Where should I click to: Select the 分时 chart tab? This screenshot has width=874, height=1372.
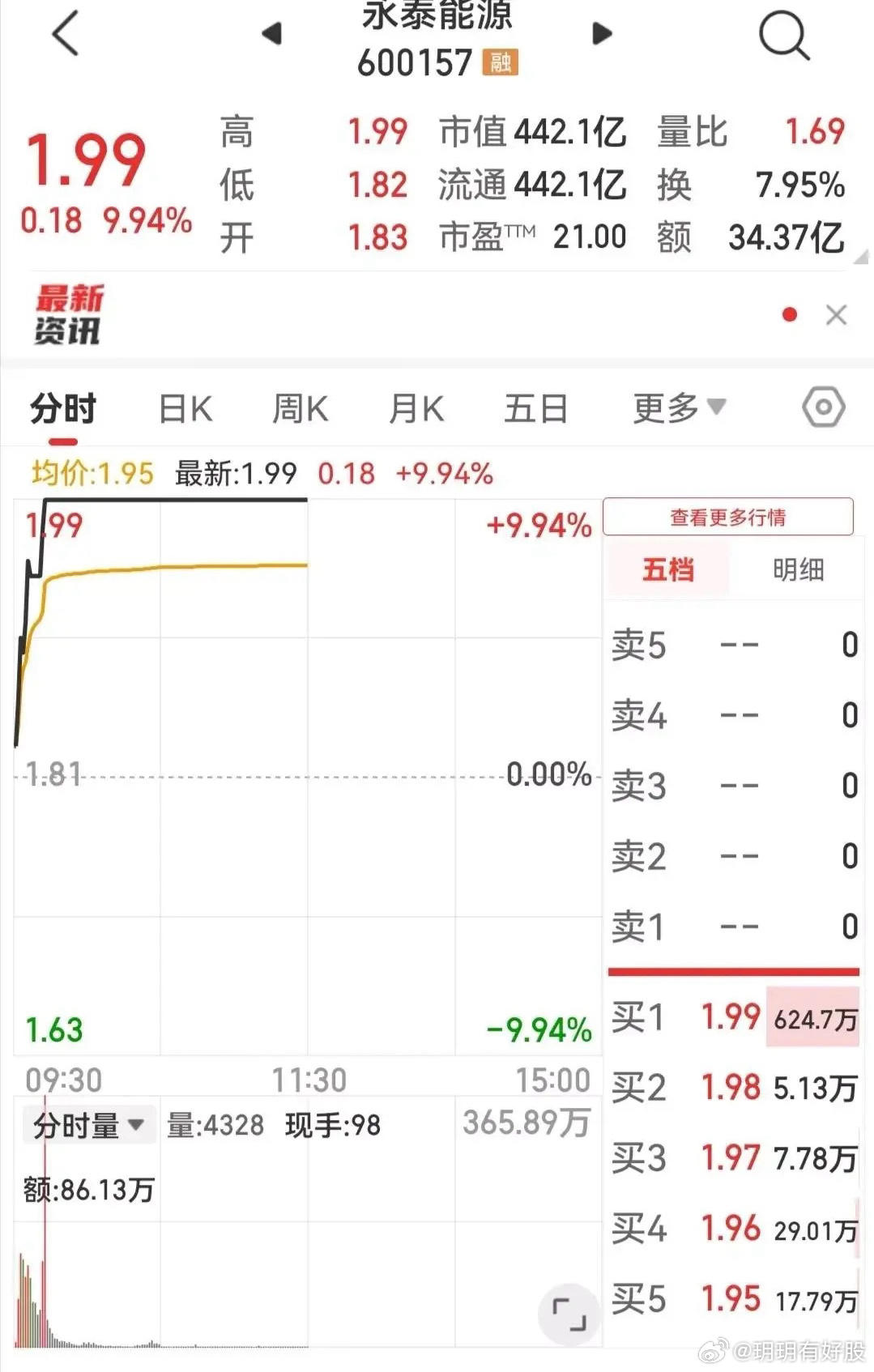point(63,408)
